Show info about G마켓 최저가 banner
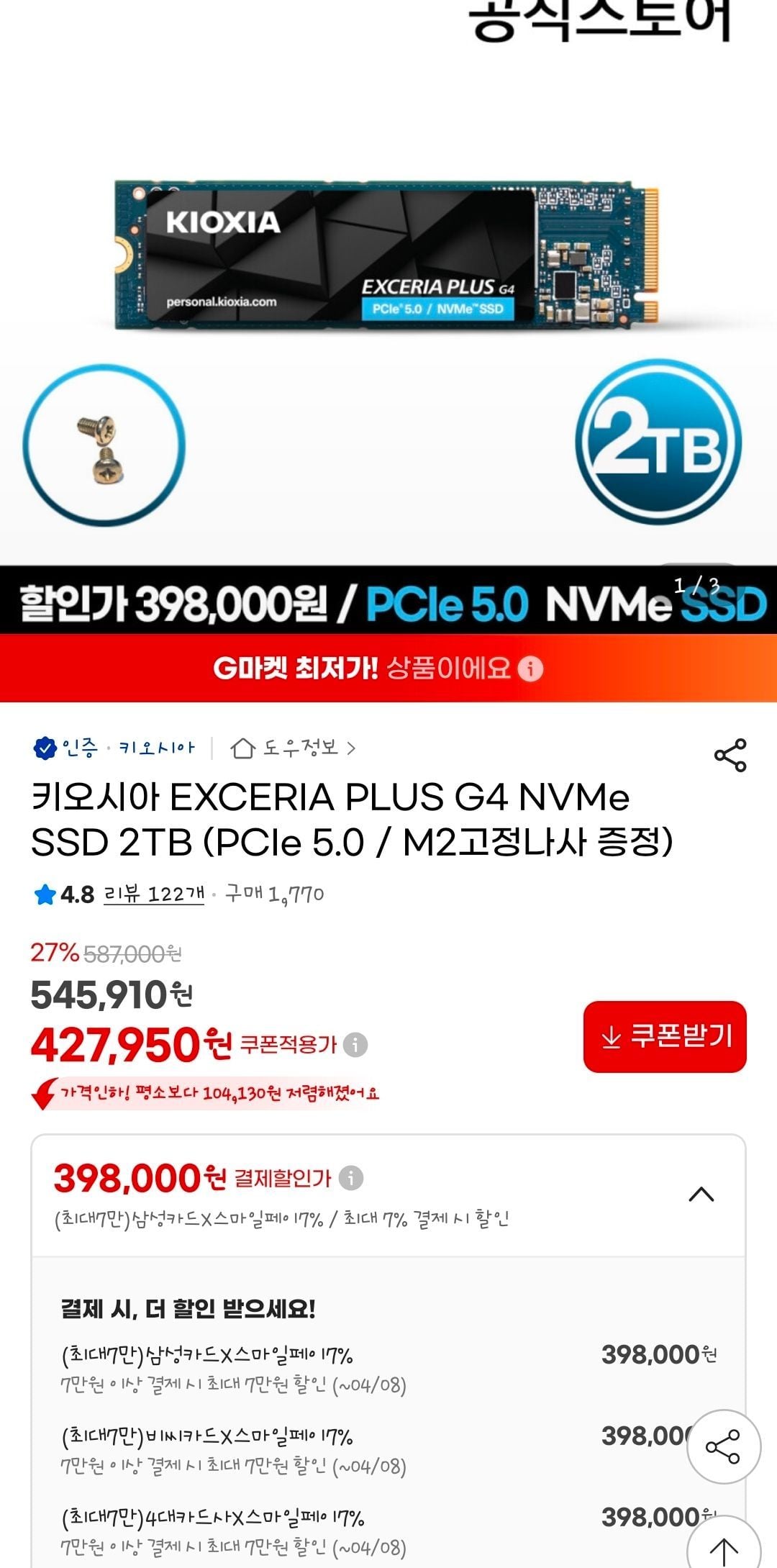 [531, 669]
